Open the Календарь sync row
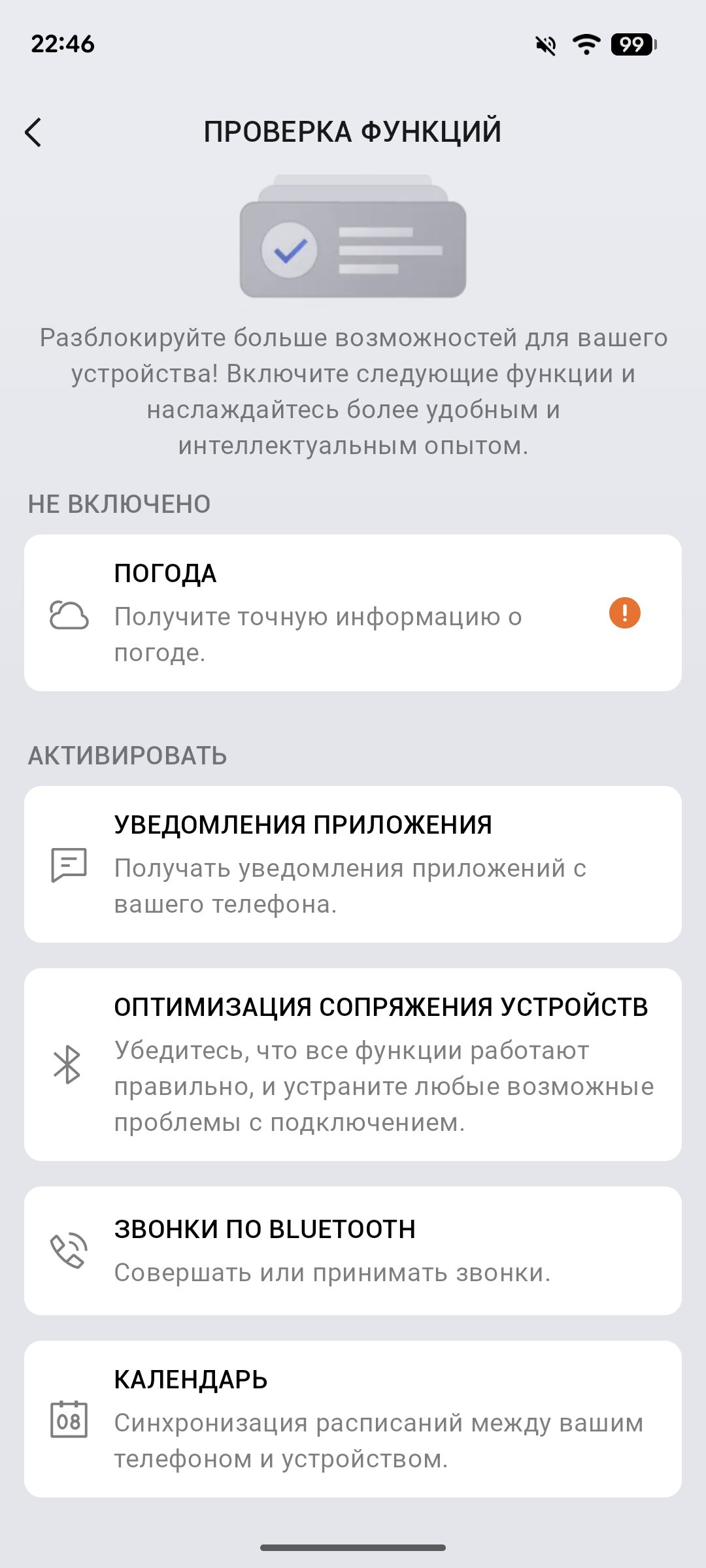The width and height of the screenshot is (706, 1568). coord(353,1419)
